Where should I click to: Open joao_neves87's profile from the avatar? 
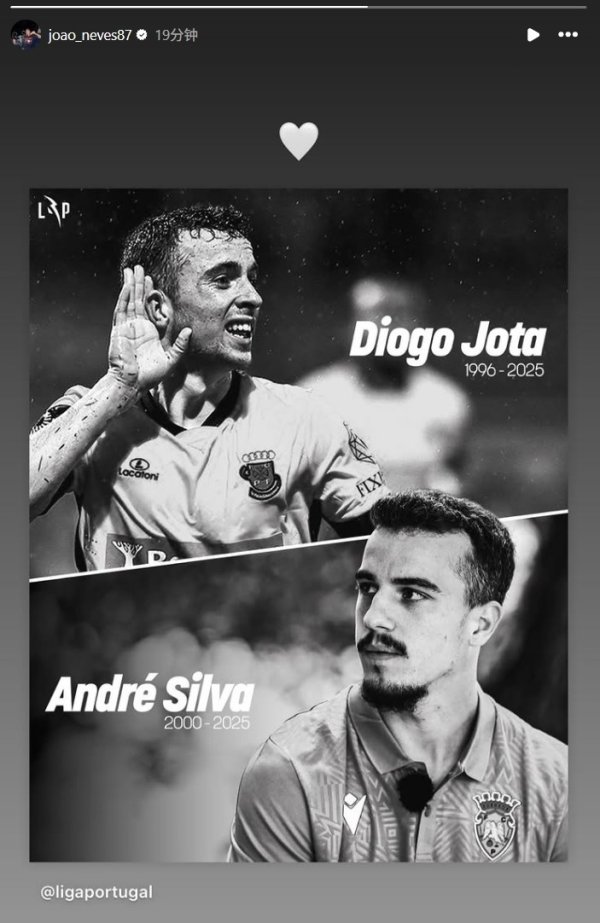pos(25,35)
